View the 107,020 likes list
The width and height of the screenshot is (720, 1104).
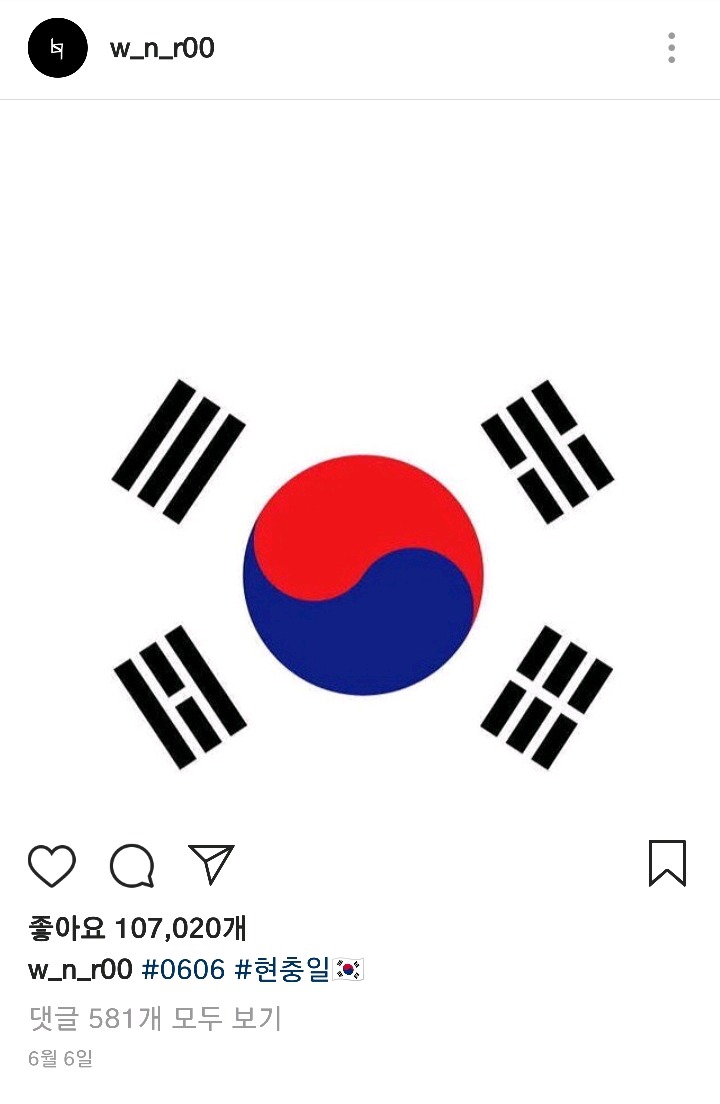click(x=137, y=928)
